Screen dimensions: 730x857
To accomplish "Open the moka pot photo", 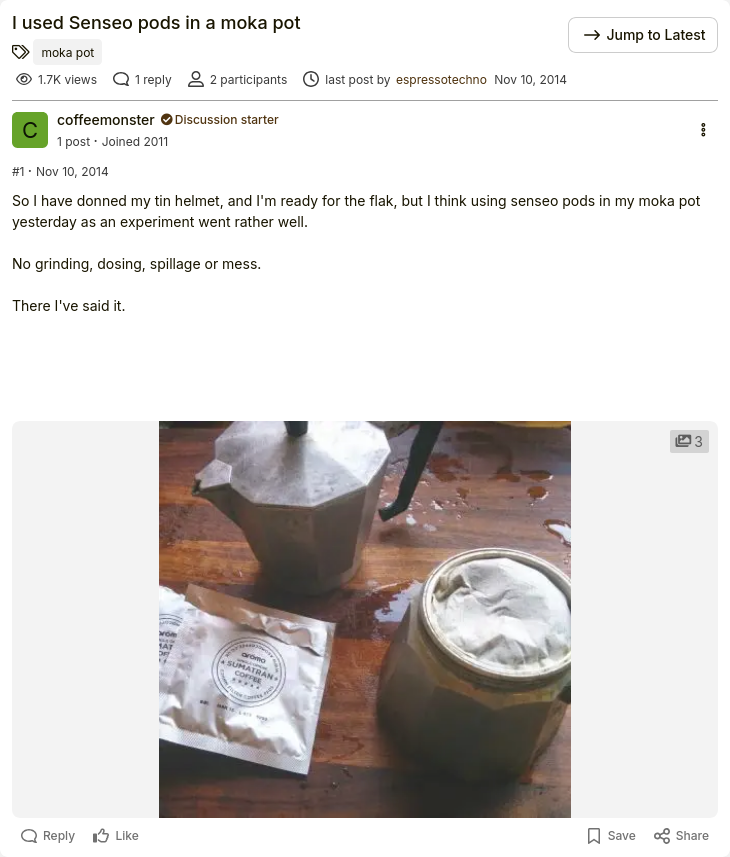I will 364,619.
